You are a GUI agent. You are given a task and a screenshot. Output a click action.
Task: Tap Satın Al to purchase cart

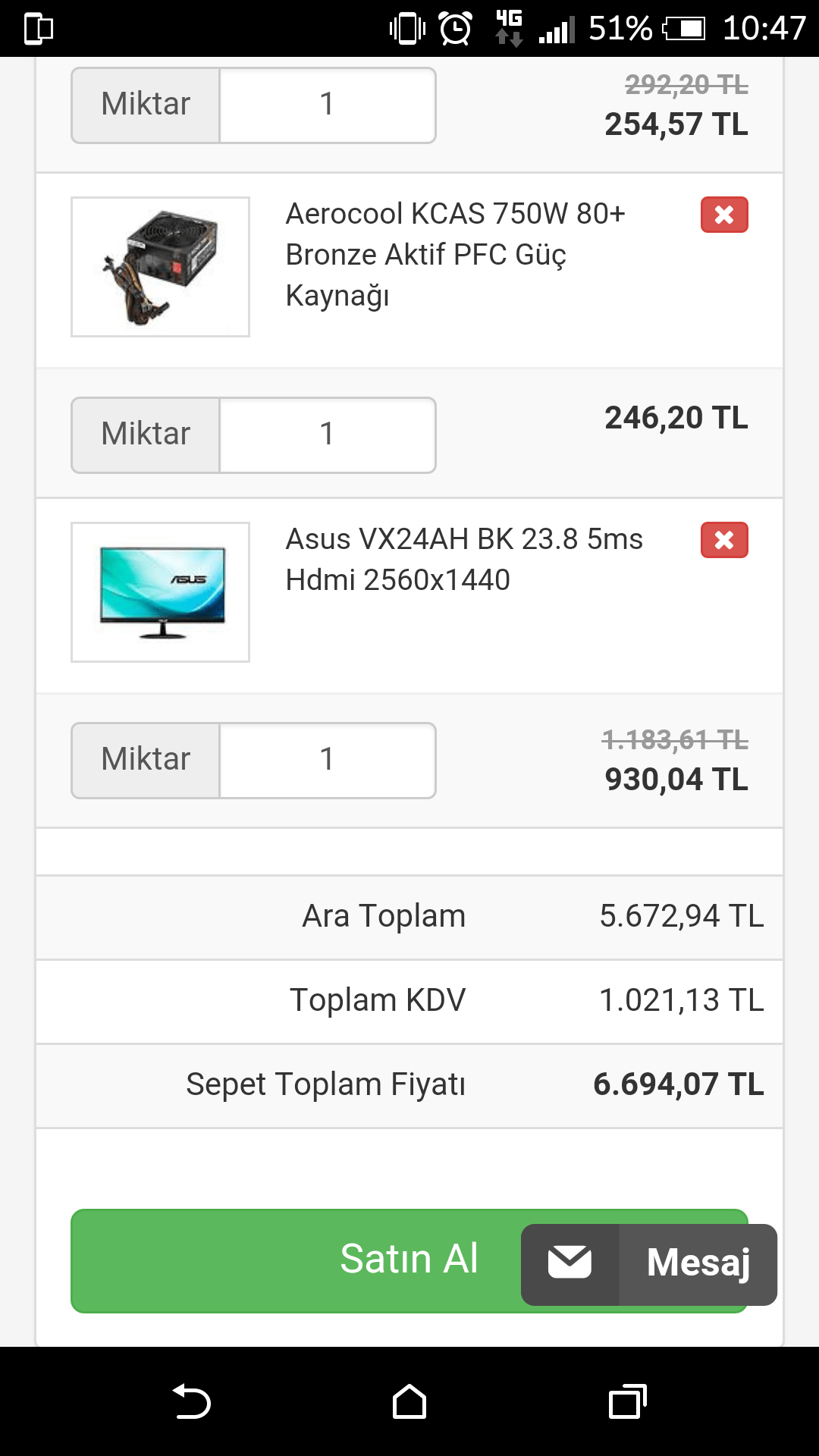[296, 1260]
